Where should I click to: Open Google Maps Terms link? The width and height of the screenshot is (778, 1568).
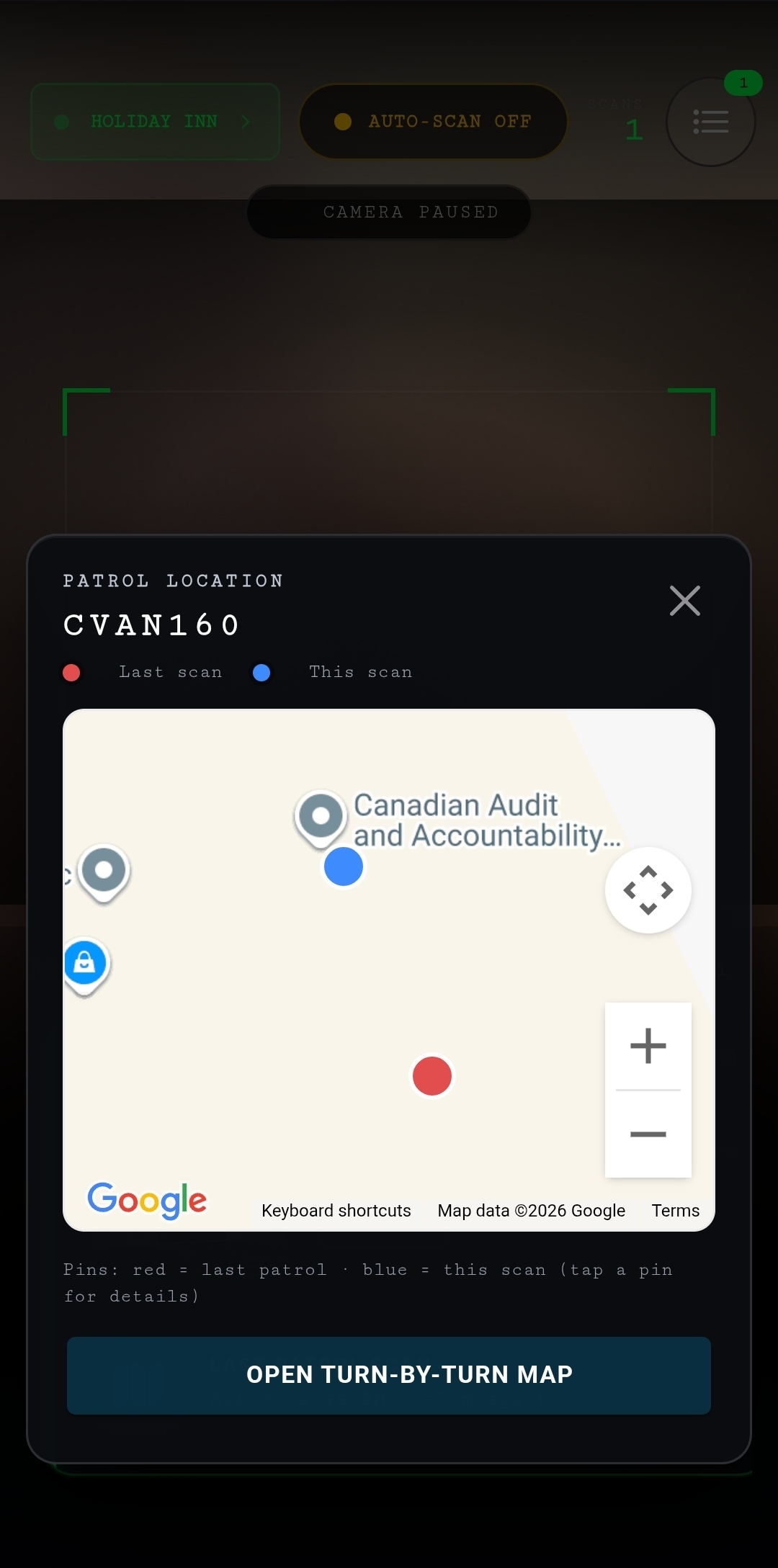point(675,1211)
